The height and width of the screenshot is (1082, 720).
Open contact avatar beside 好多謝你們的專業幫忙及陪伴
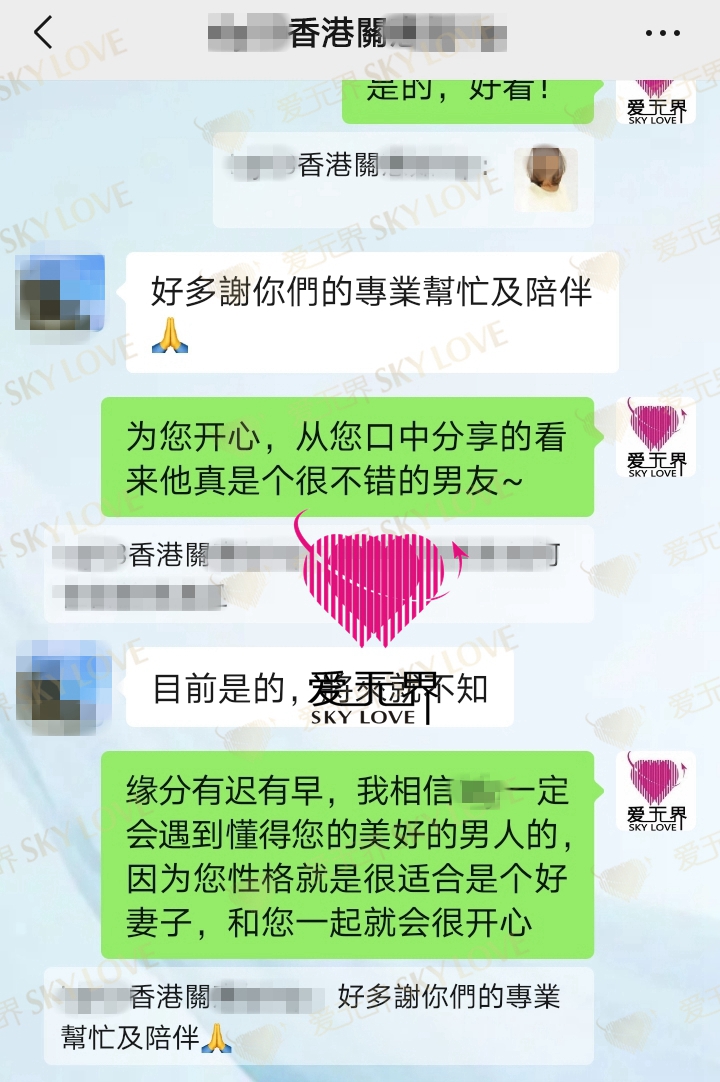pyautogui.click(x=60, y=292)
